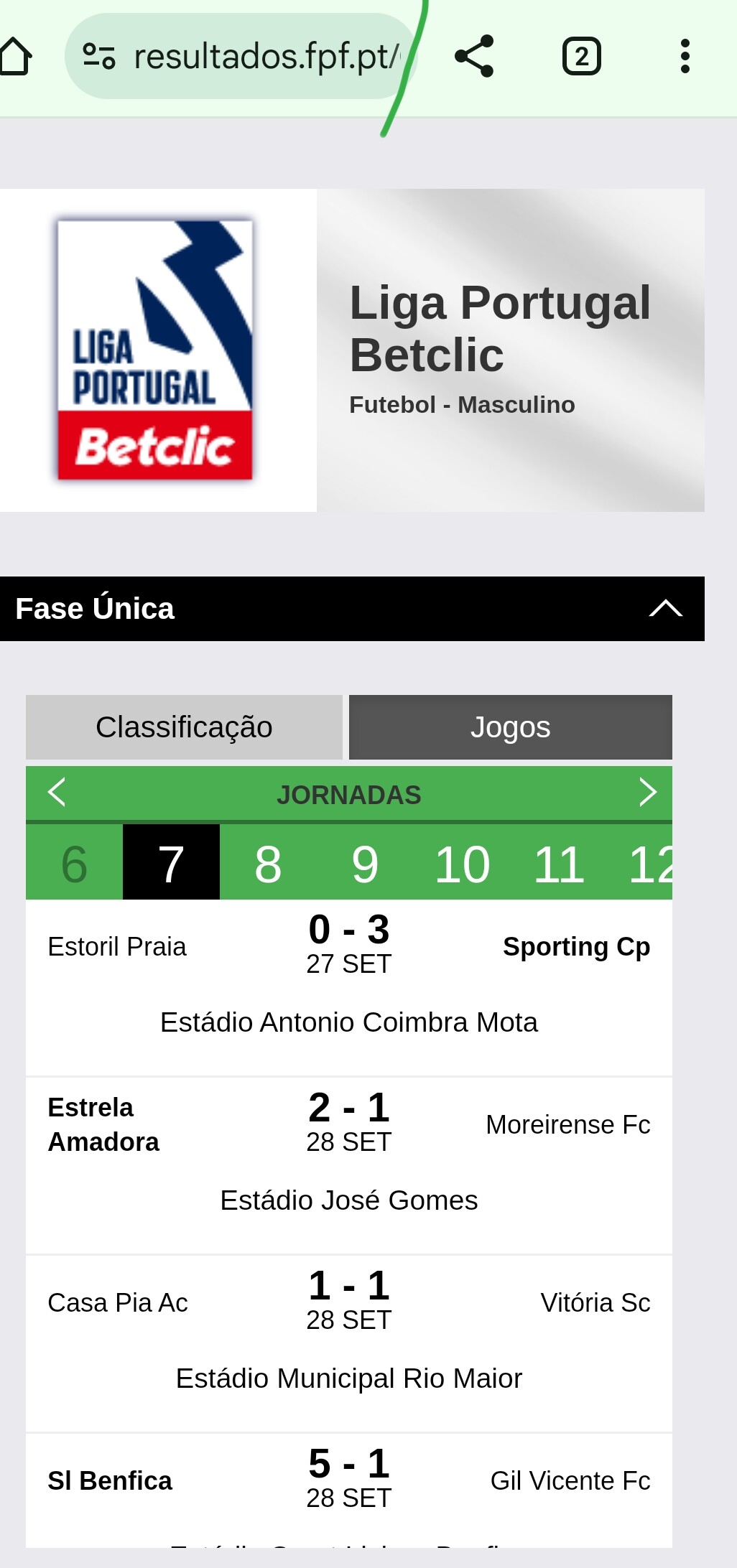Open the Estoril Praia vs Sporting Cp match
The width and height of the screenshot is (737, 1568).
point(349,988)
